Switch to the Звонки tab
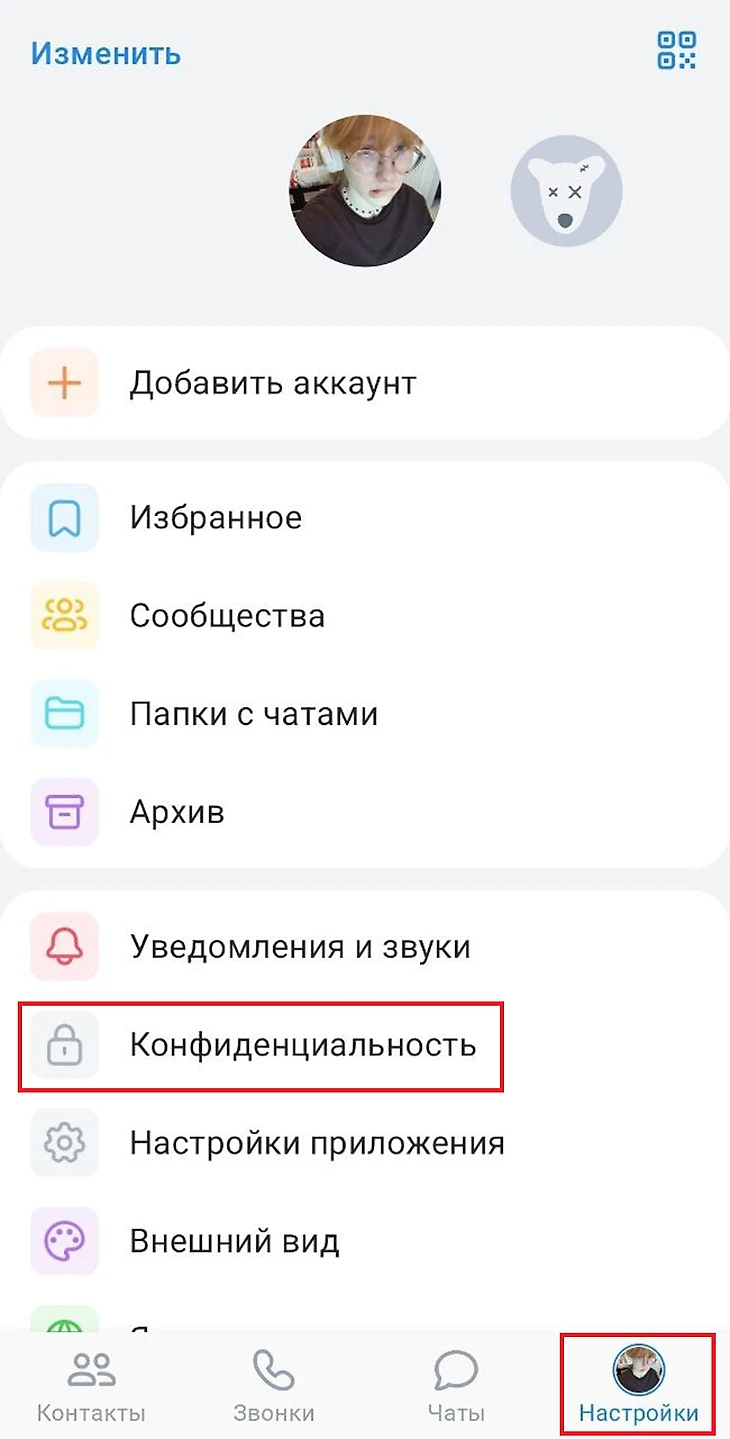730x1439 pixels. [x=273, y=1385]
